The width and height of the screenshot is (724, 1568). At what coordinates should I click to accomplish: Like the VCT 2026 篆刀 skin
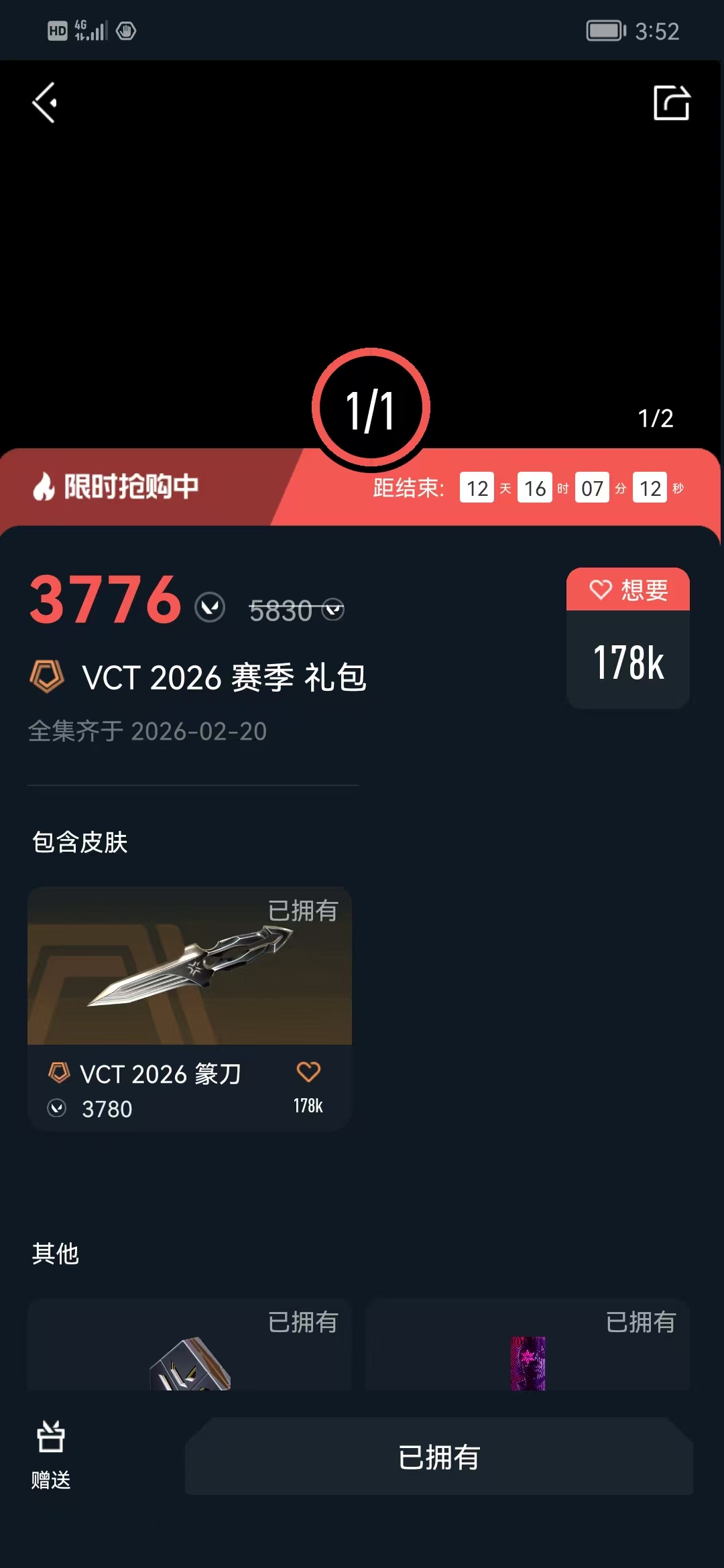click(308, 1072)
